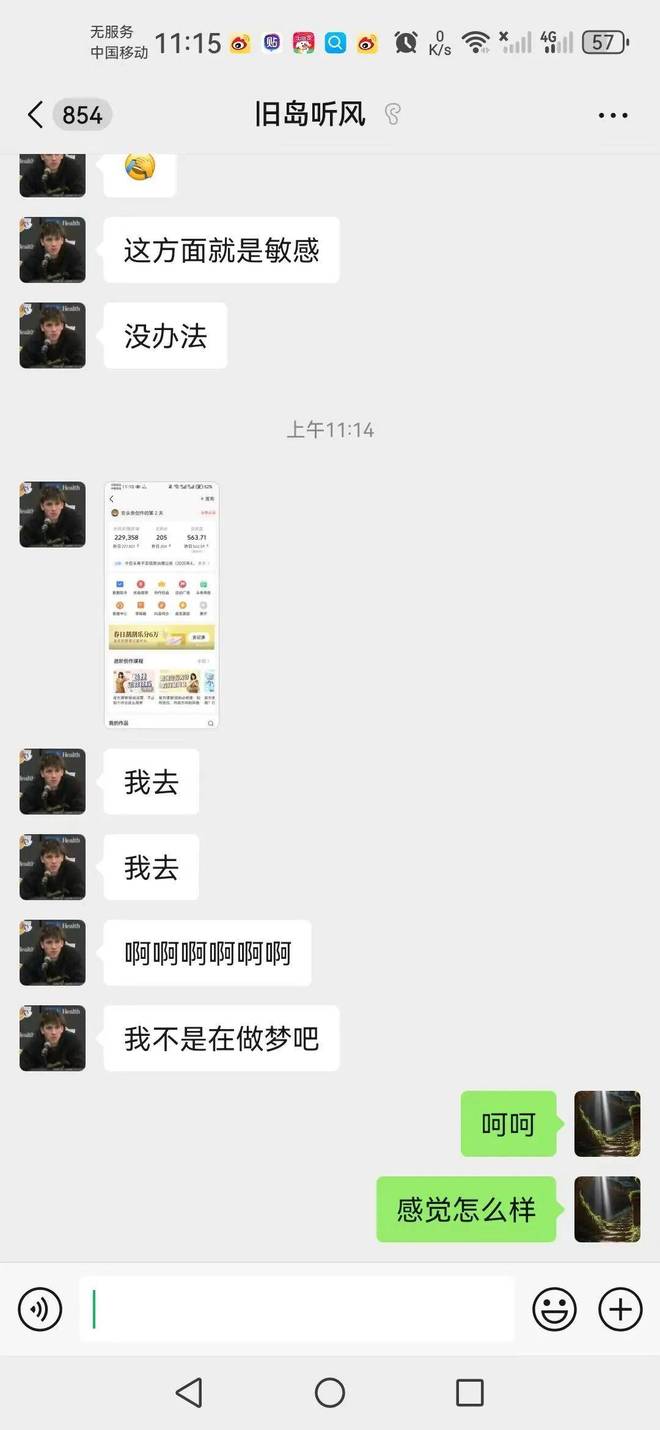Open recent apps from the navigation bar
The image size is (660, 1430).
point(469,1392)
